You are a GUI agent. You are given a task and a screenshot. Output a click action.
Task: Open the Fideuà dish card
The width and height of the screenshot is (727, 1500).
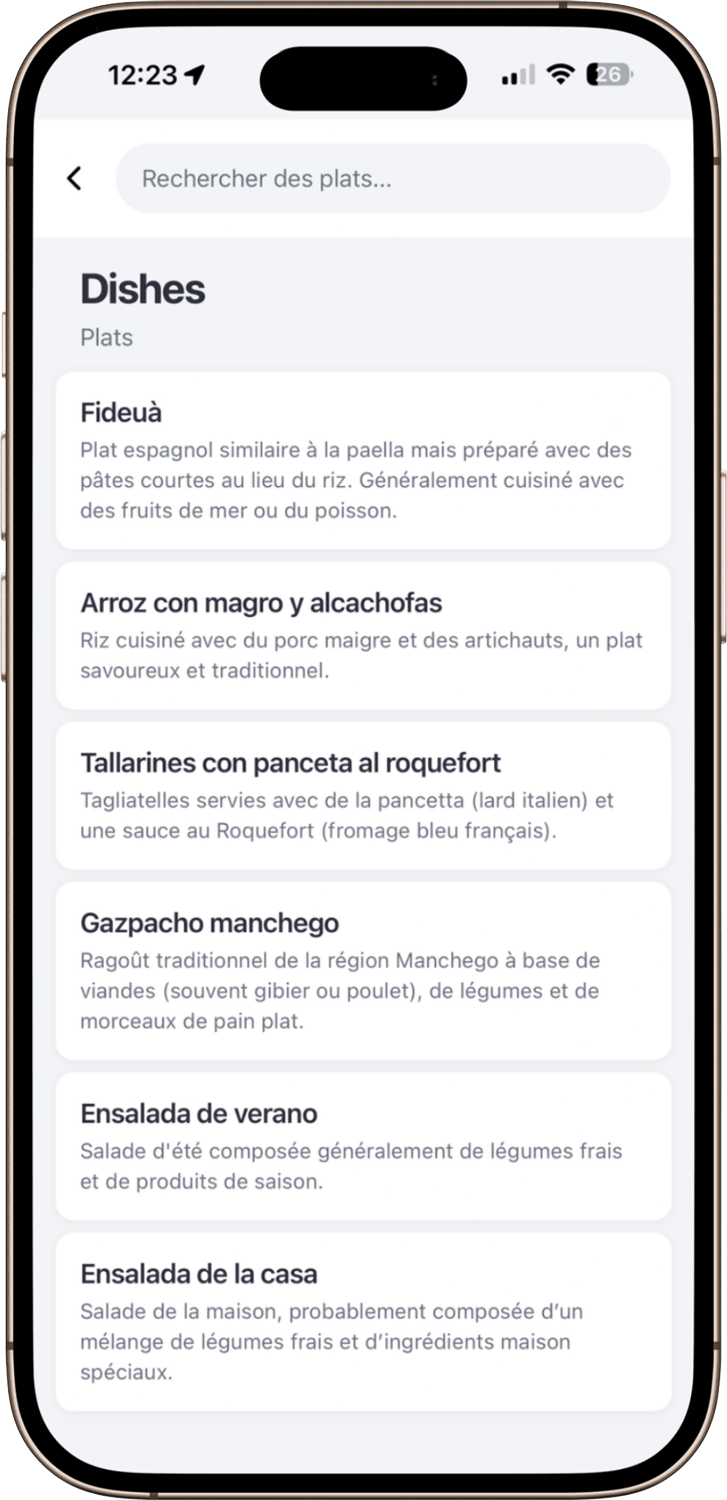(x=363, y=460)
